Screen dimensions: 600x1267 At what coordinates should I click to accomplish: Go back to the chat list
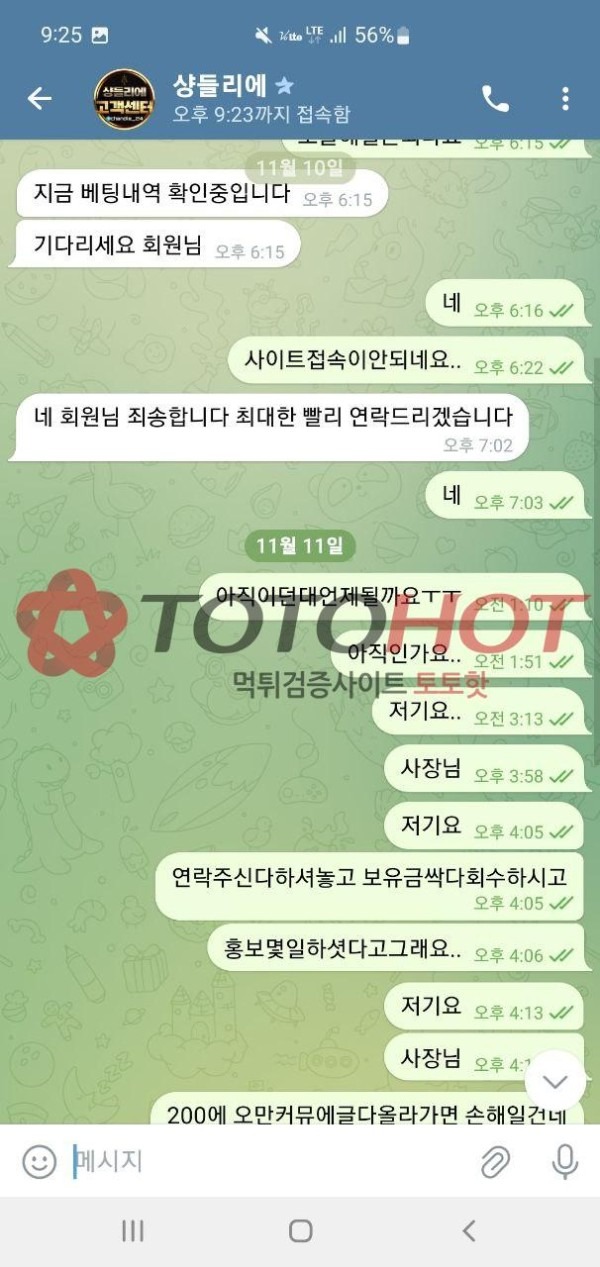[39, 98]
